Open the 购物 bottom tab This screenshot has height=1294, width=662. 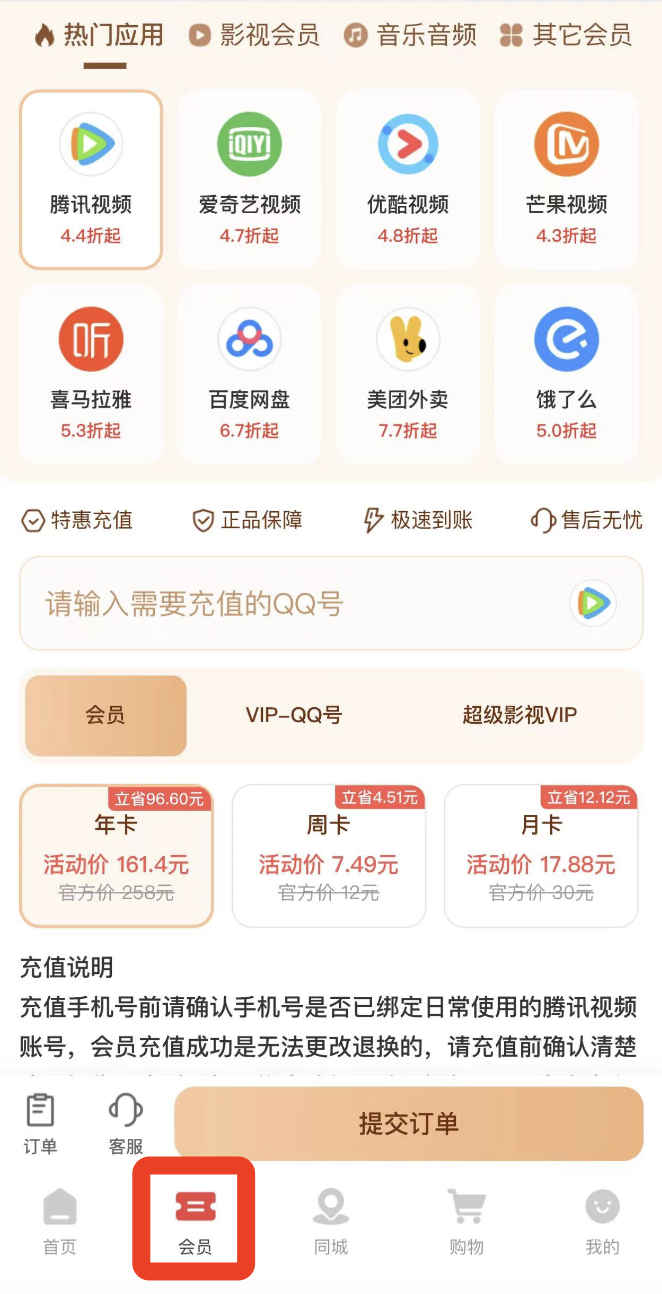(x=466, y=1222)
